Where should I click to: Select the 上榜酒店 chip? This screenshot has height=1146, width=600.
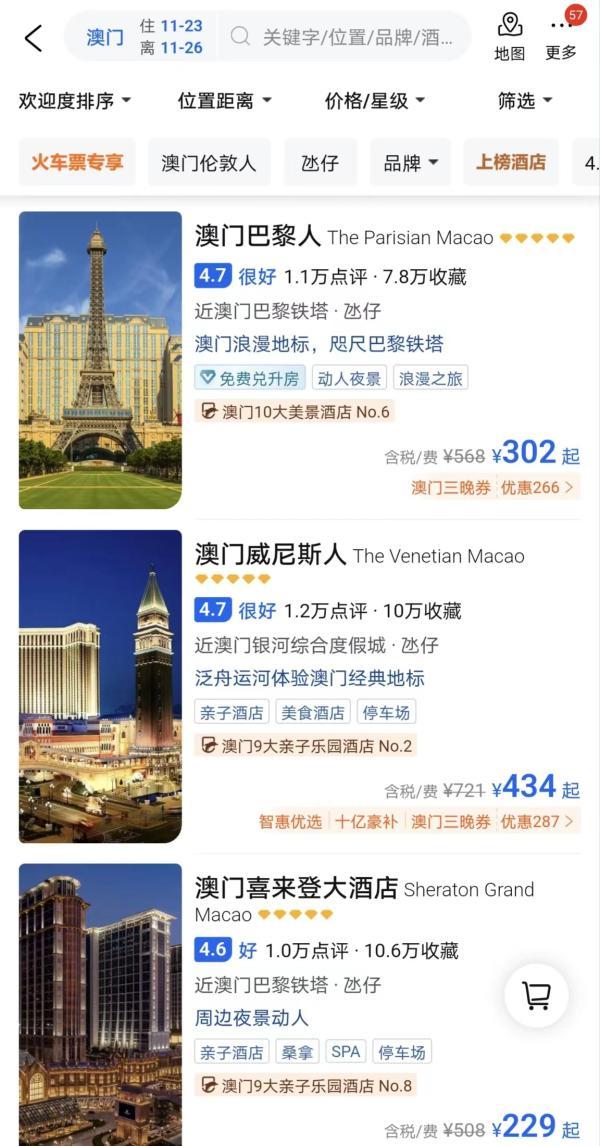click(511, 162)
